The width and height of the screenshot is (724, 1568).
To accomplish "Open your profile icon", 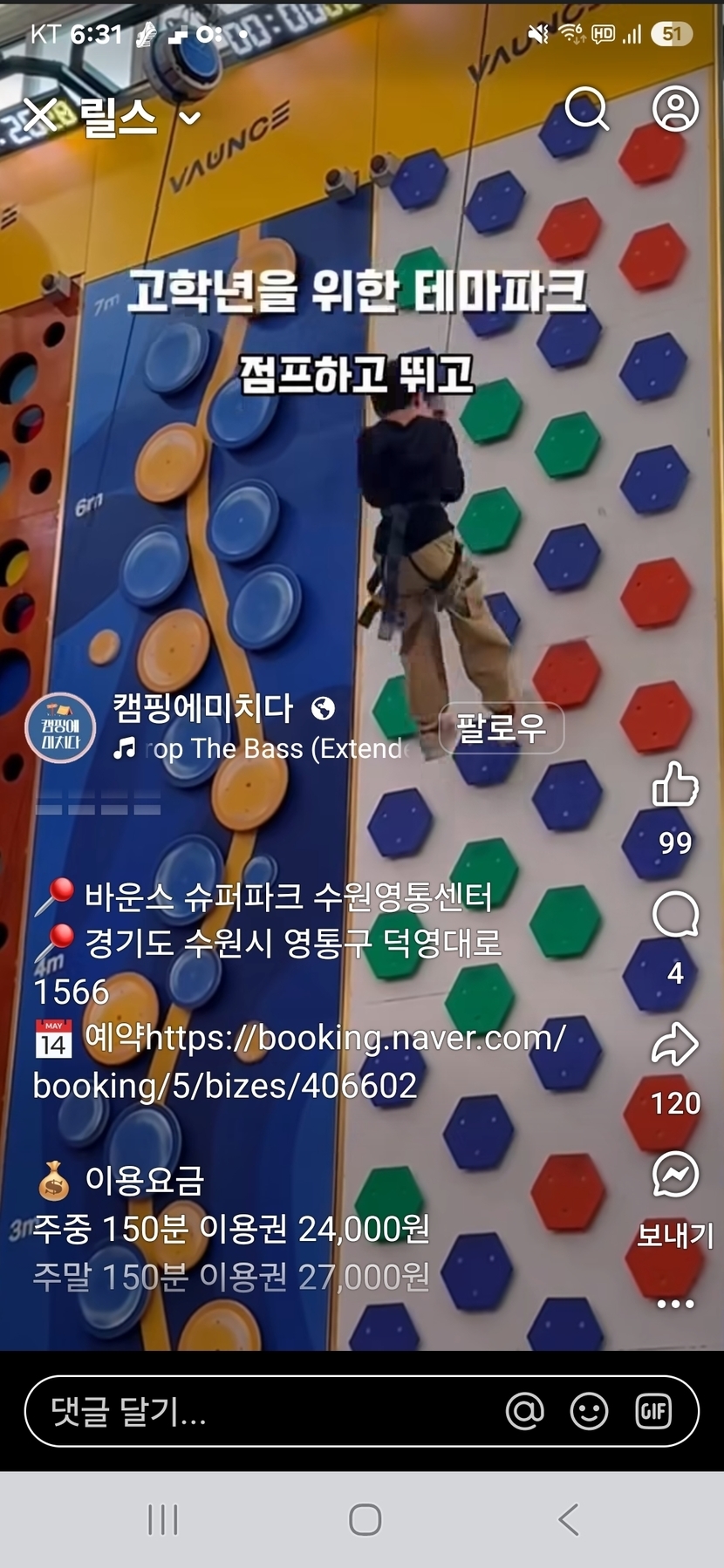I will [675, 110].
